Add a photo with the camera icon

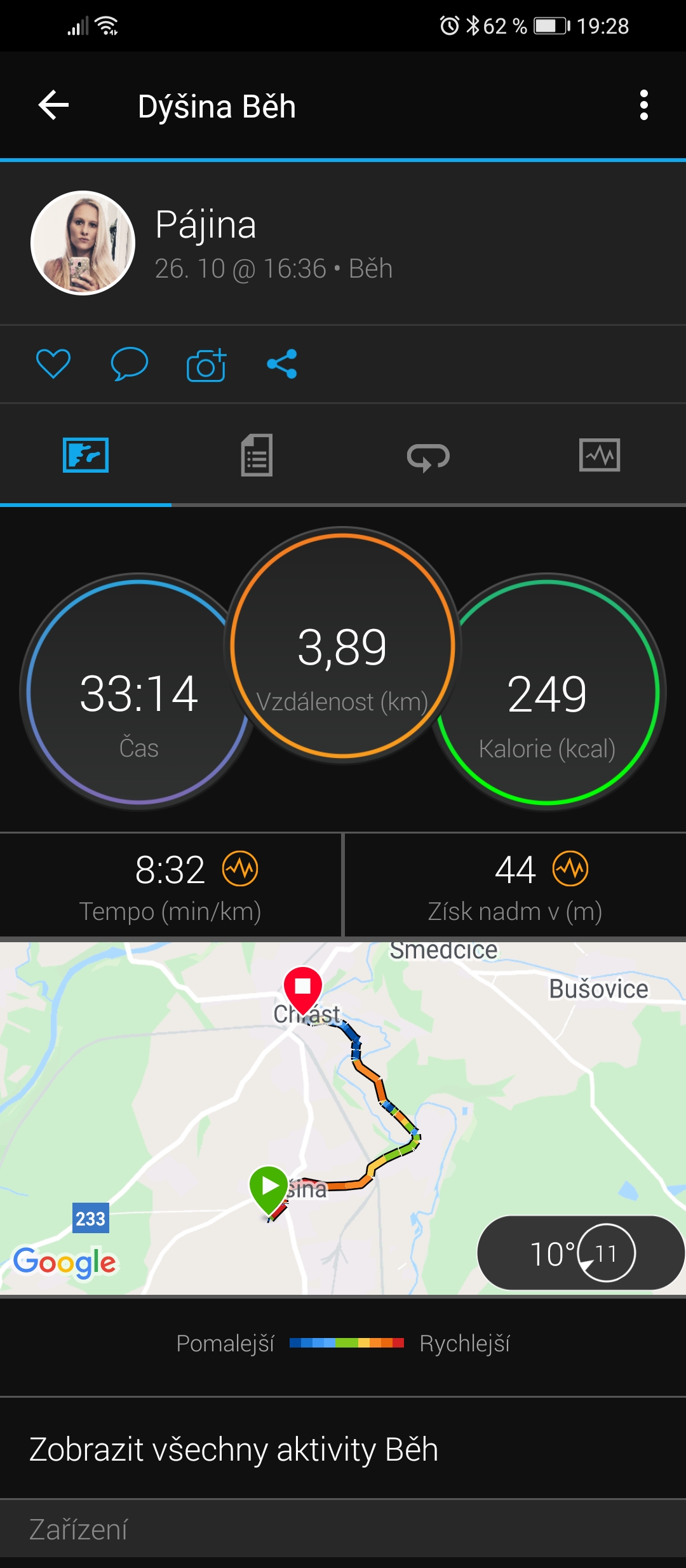(206, 365)
